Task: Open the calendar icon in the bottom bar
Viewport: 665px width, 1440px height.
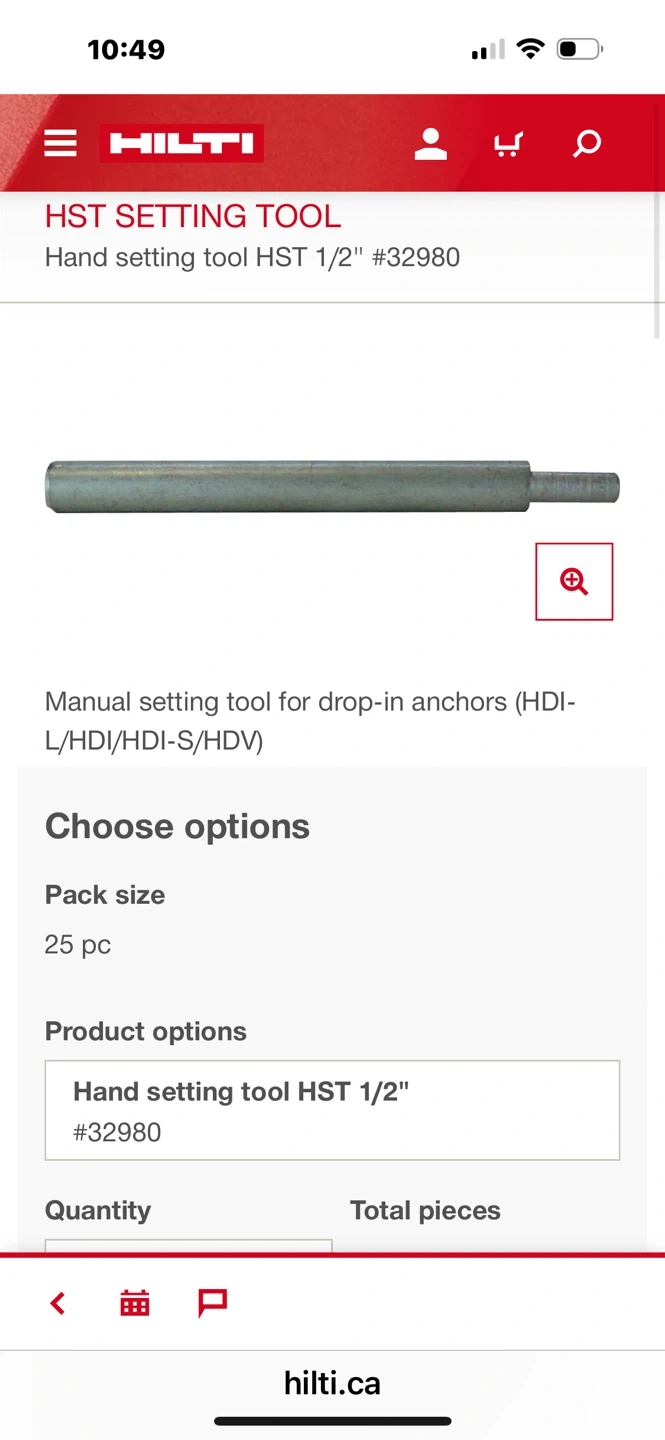Action: [135, 1303]
